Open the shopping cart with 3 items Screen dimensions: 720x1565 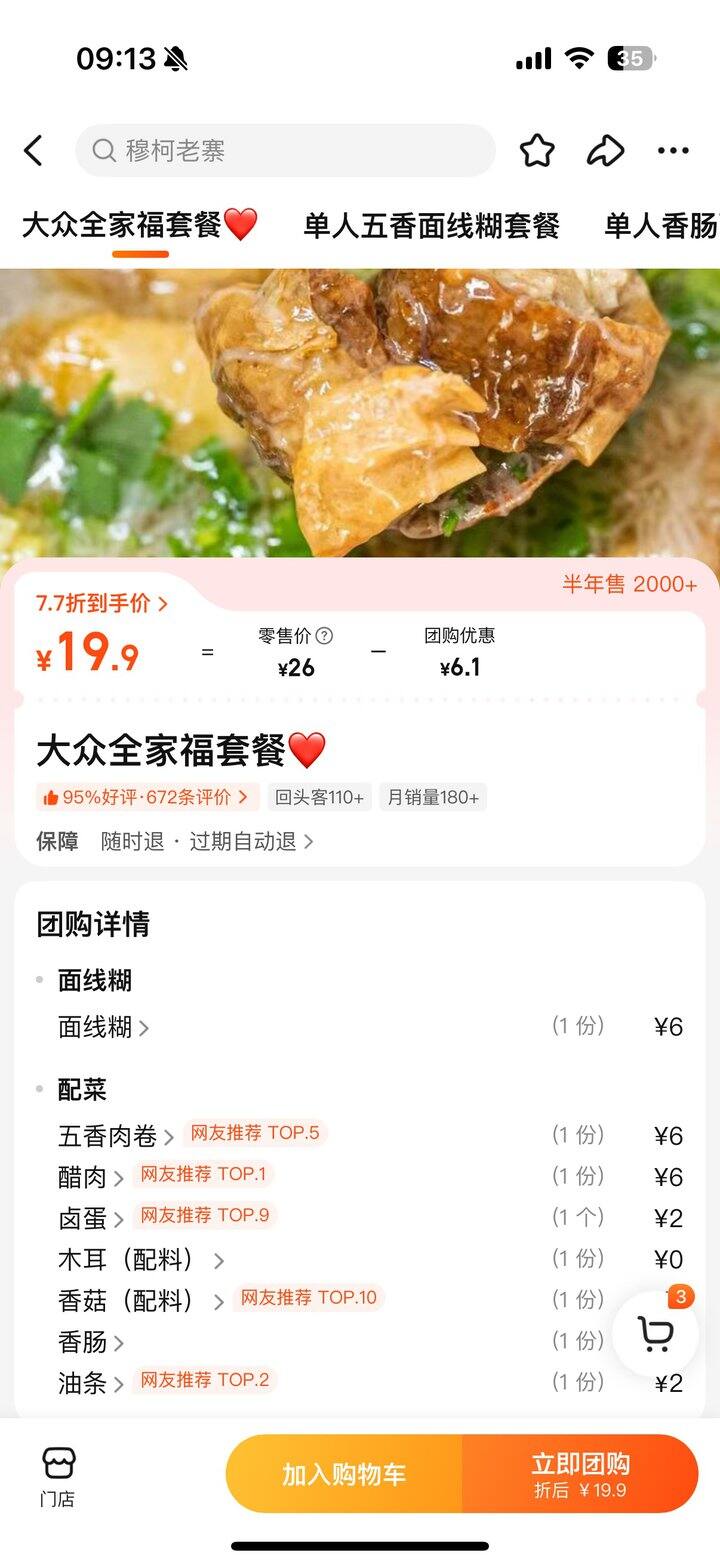(x=655, y=1333)
